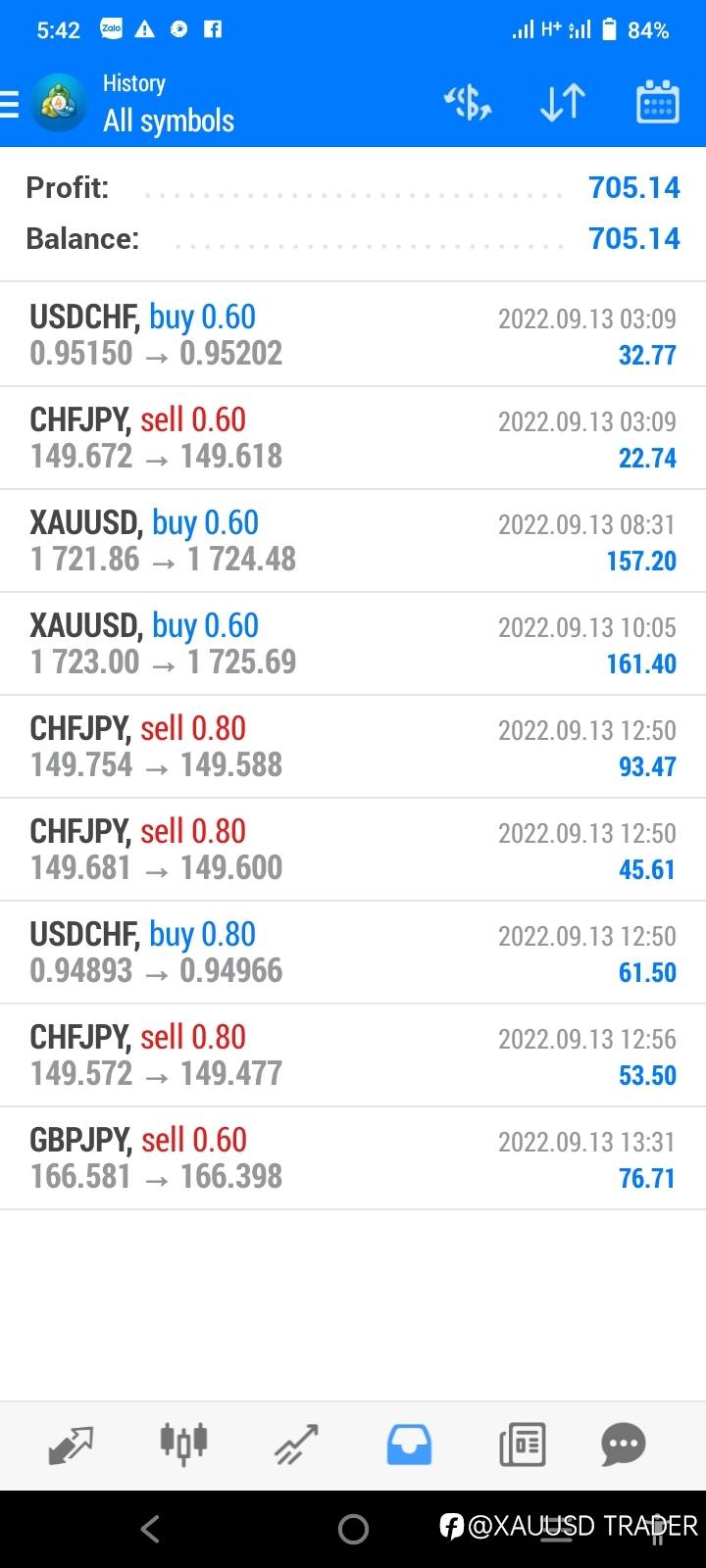Image resolution: width=706 pixels, height=1568 pixels.
Task: Switch to the Quotes tab
Action: pyautogui.click(x=71, y=1445)
